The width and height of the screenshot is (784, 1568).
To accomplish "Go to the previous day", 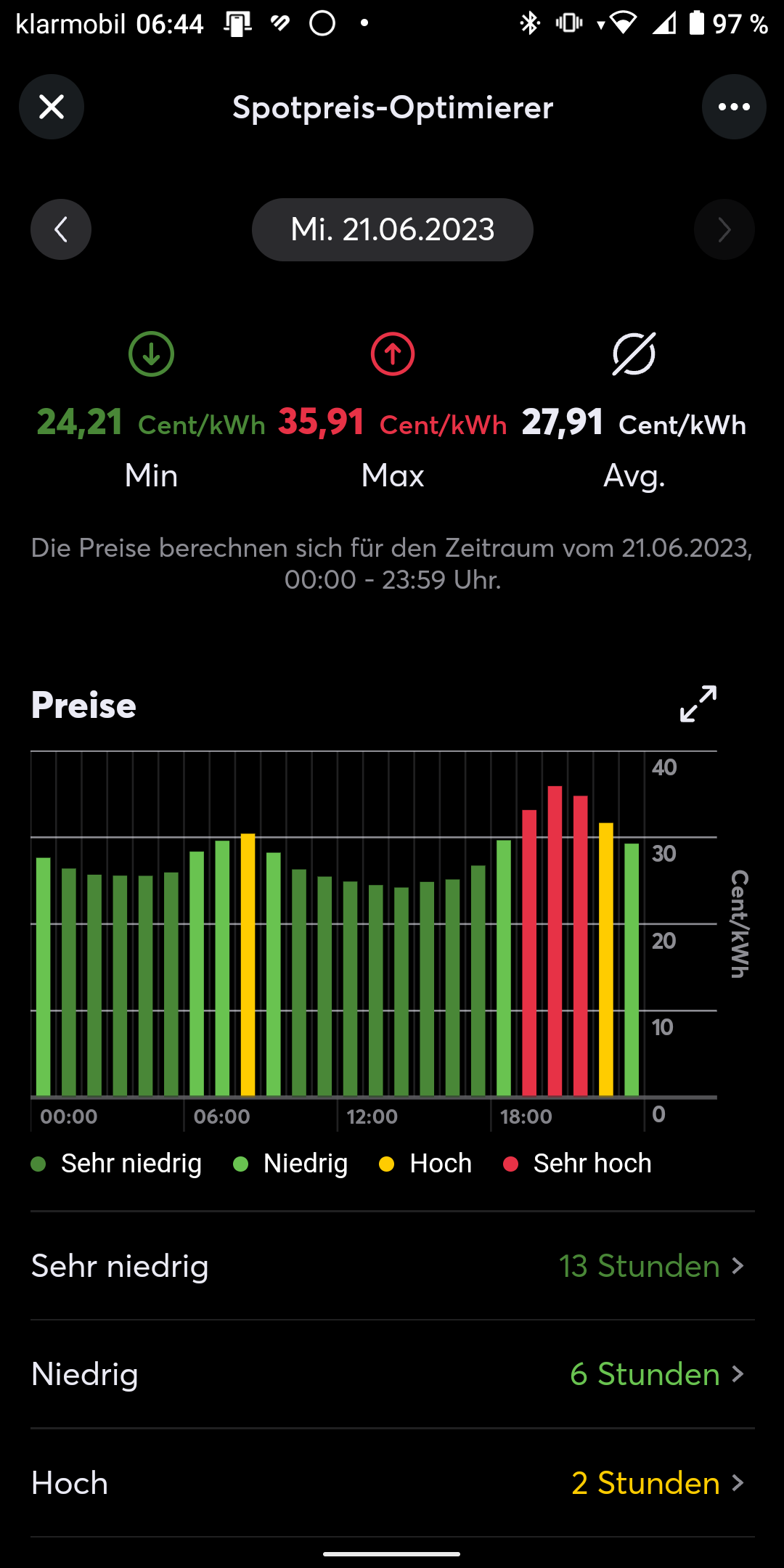I will tap(61, 229).
